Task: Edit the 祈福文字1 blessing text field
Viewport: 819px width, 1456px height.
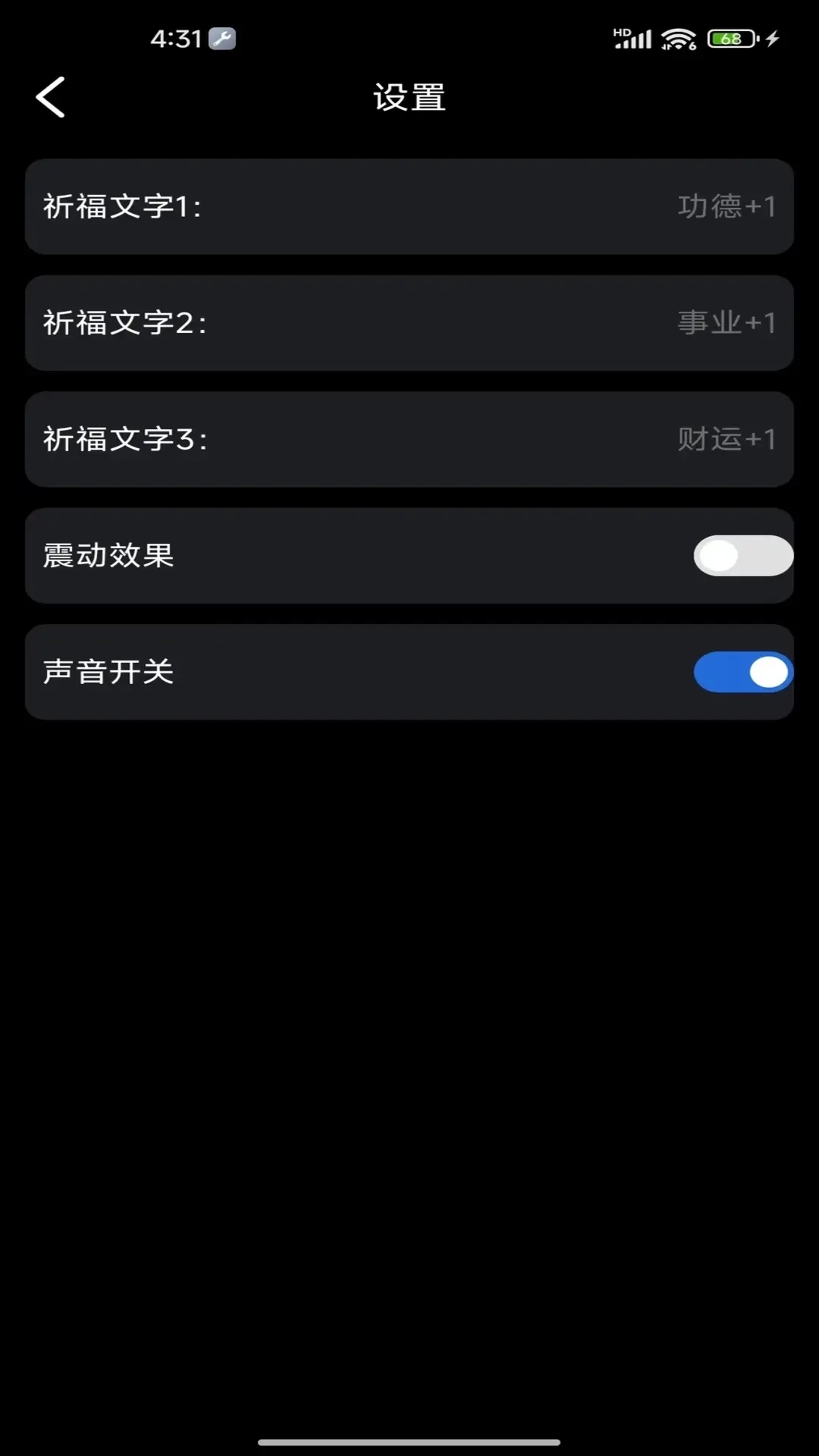Action: pyautogui.click(x=409, y=206)
